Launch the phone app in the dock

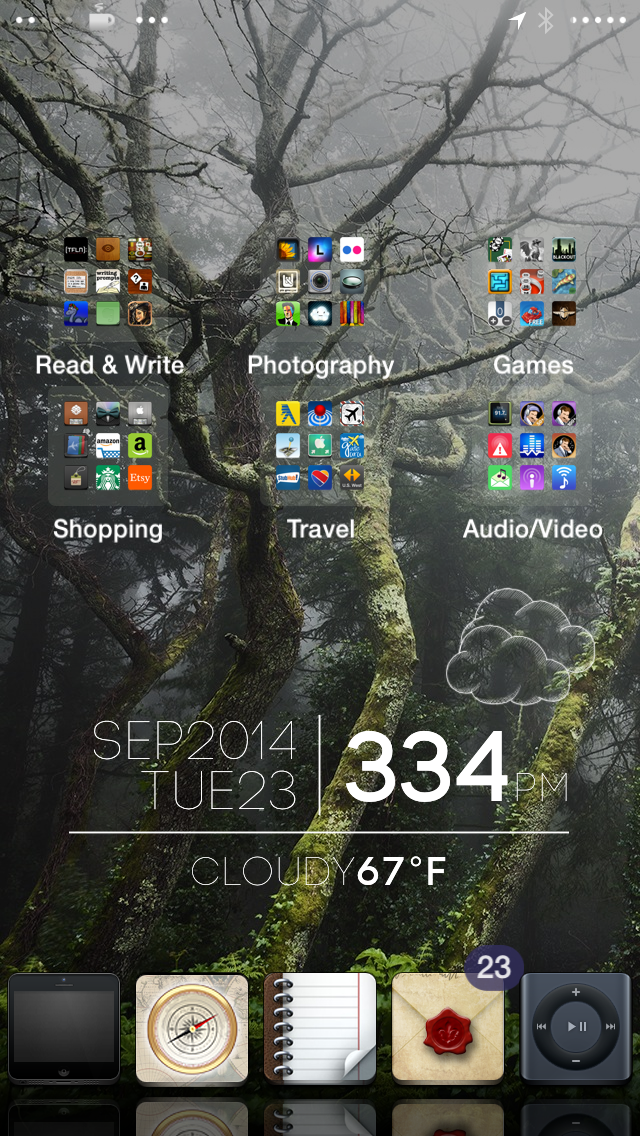64,1028
